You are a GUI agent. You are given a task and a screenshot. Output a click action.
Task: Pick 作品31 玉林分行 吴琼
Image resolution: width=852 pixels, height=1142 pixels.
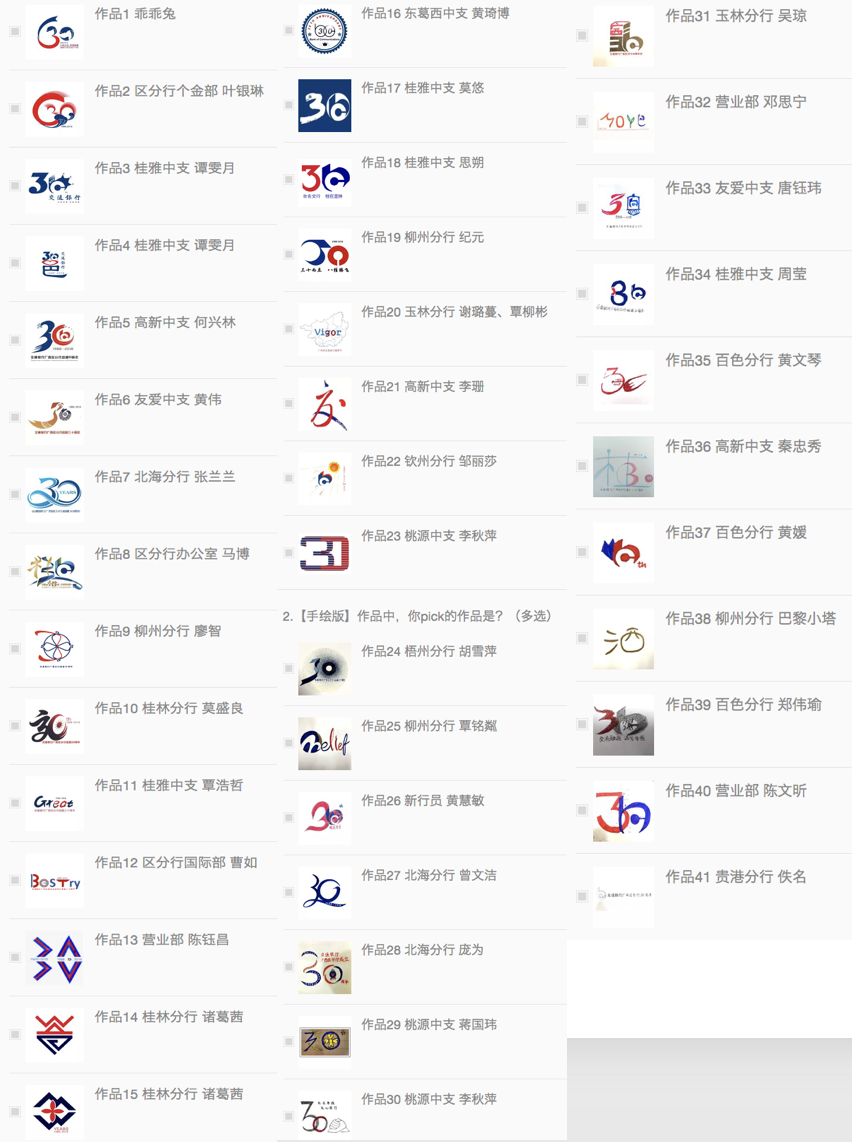coord(582,36)
